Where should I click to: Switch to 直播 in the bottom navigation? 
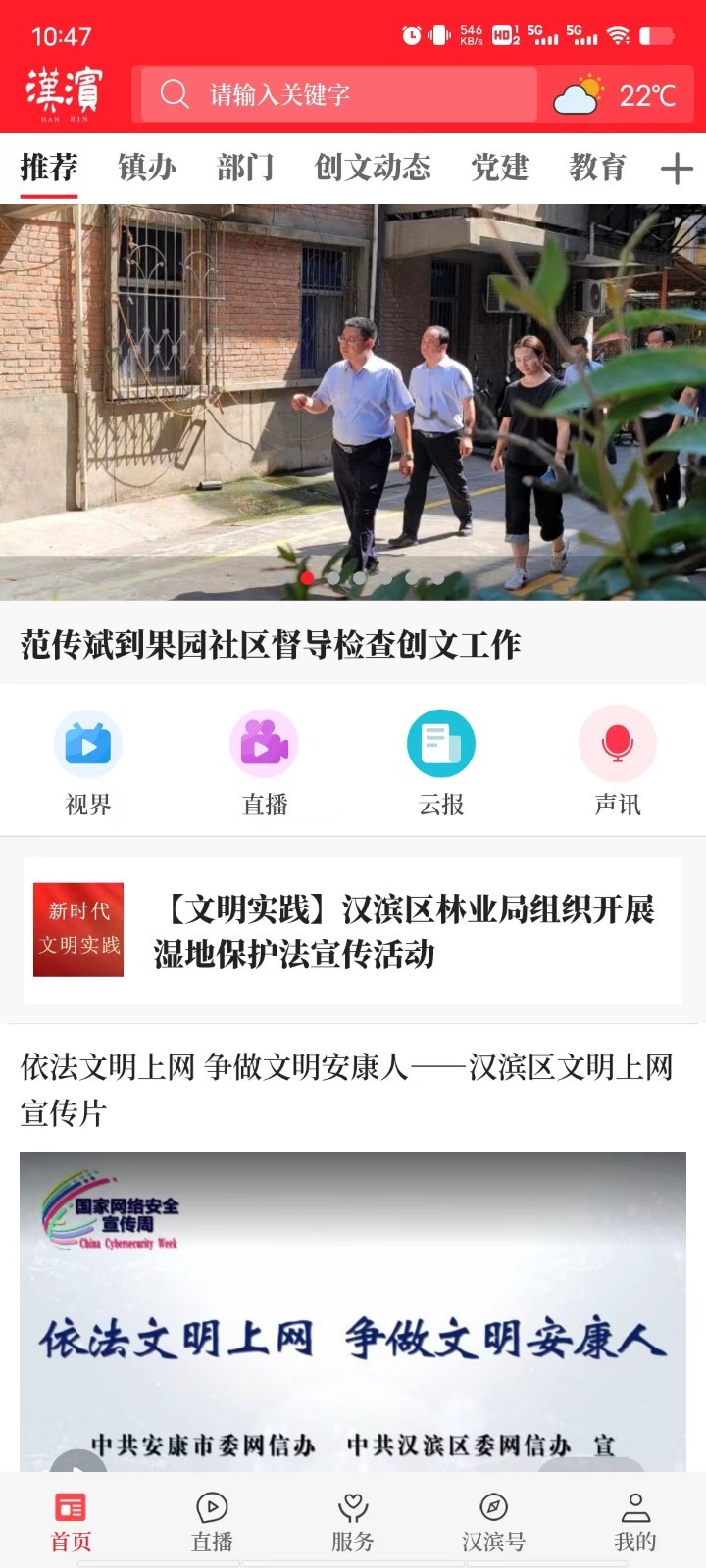pos(212,1522)
